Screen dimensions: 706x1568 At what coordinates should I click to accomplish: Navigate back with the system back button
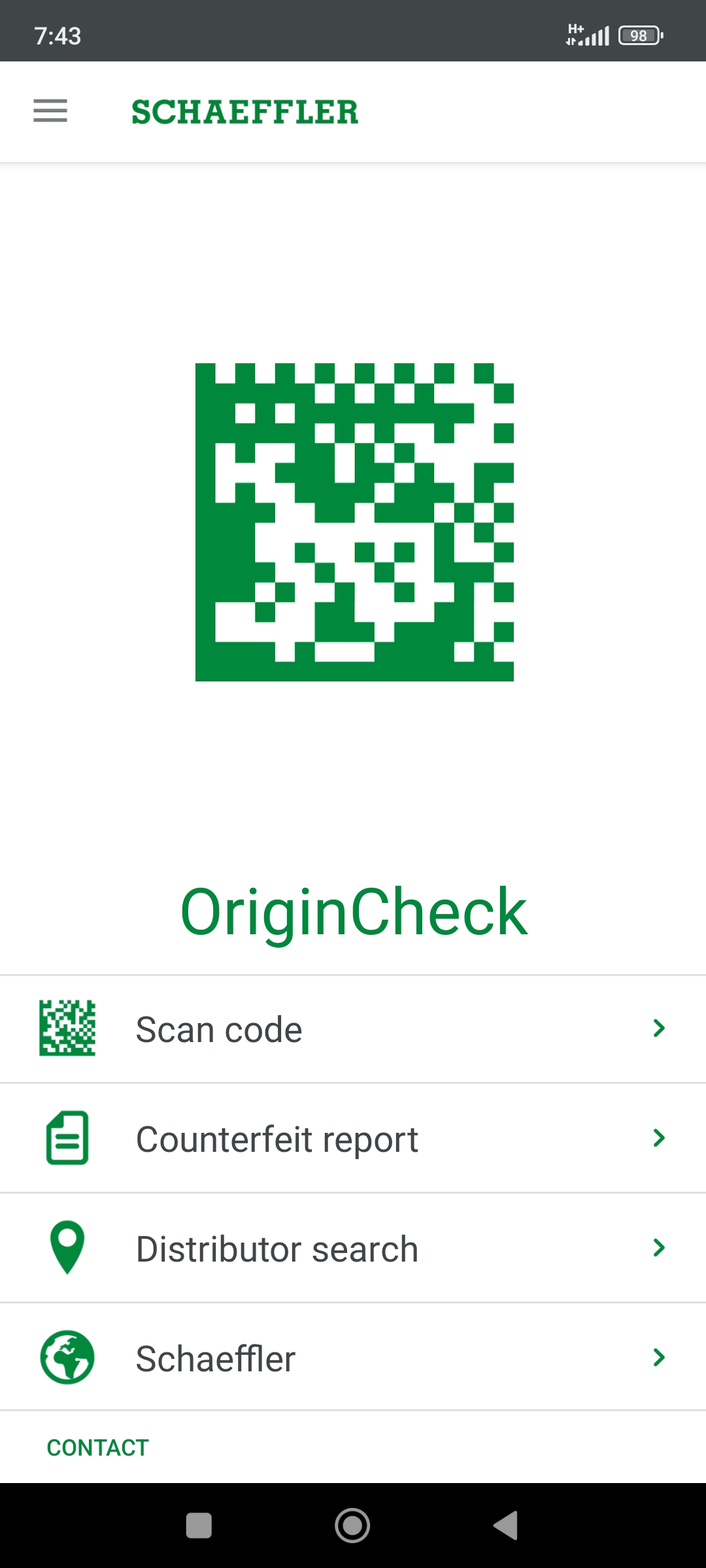[x=505, y=1526]
